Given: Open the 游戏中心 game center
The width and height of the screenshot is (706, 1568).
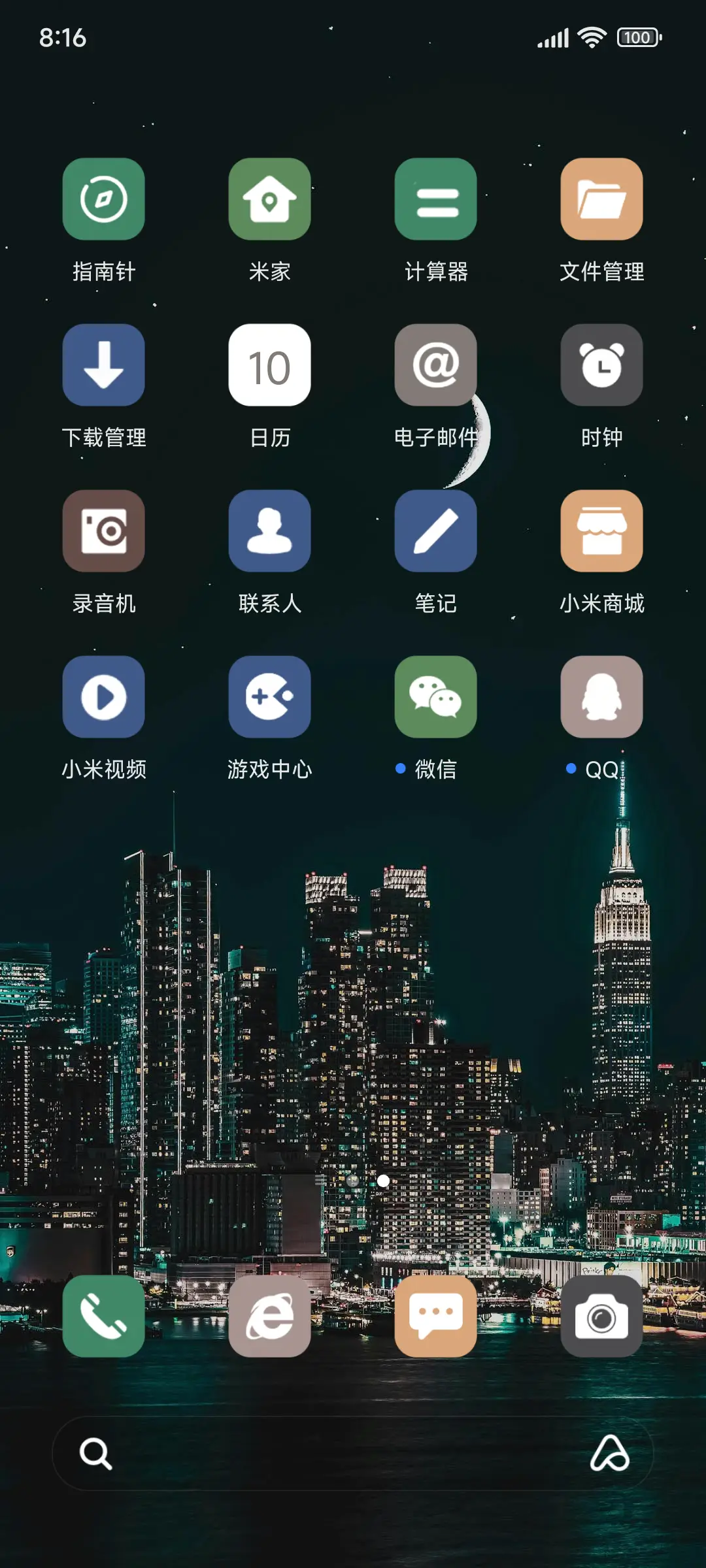Looking at the screenshot, I should [x=269, y=696].
